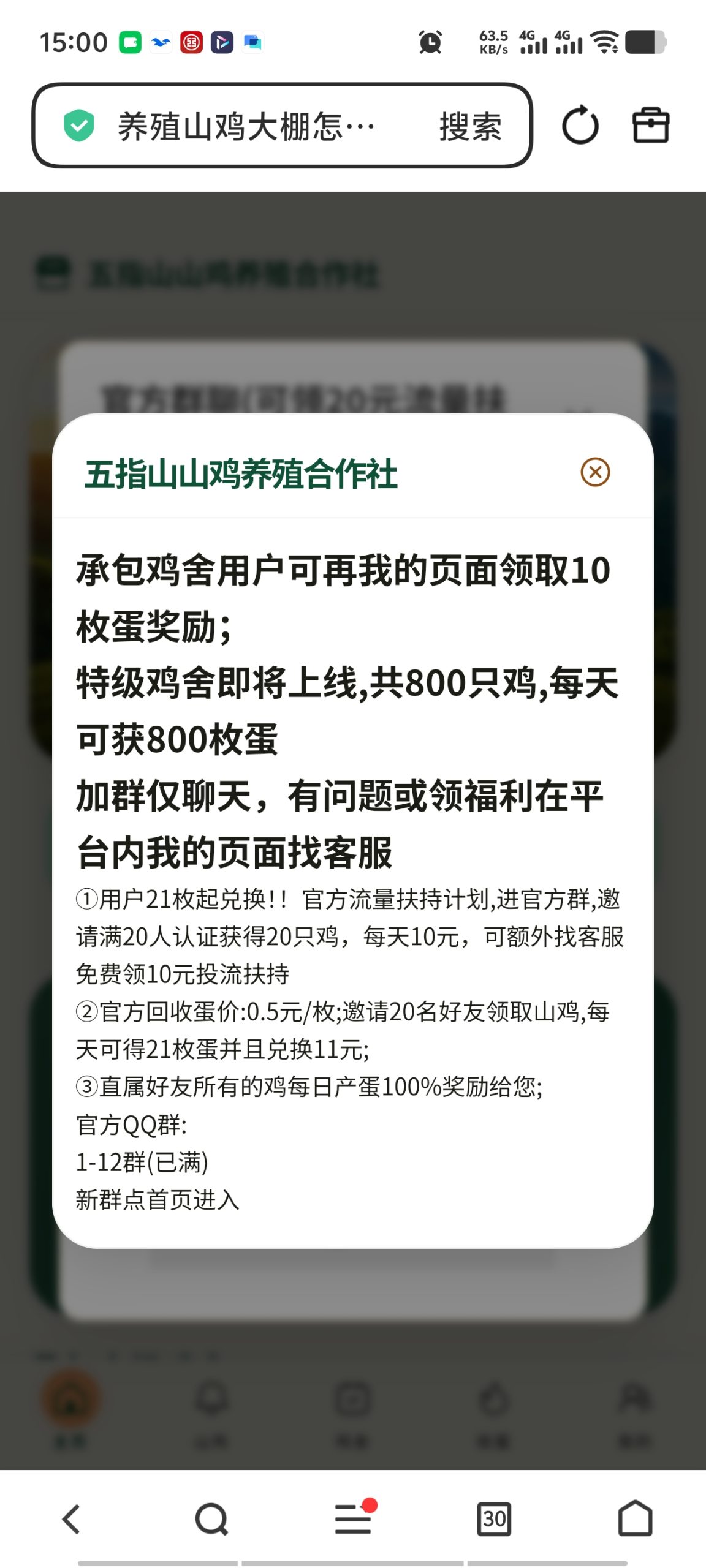Open the browser toolbox icon
The image size is (706, 1568).
coord(650,126)
